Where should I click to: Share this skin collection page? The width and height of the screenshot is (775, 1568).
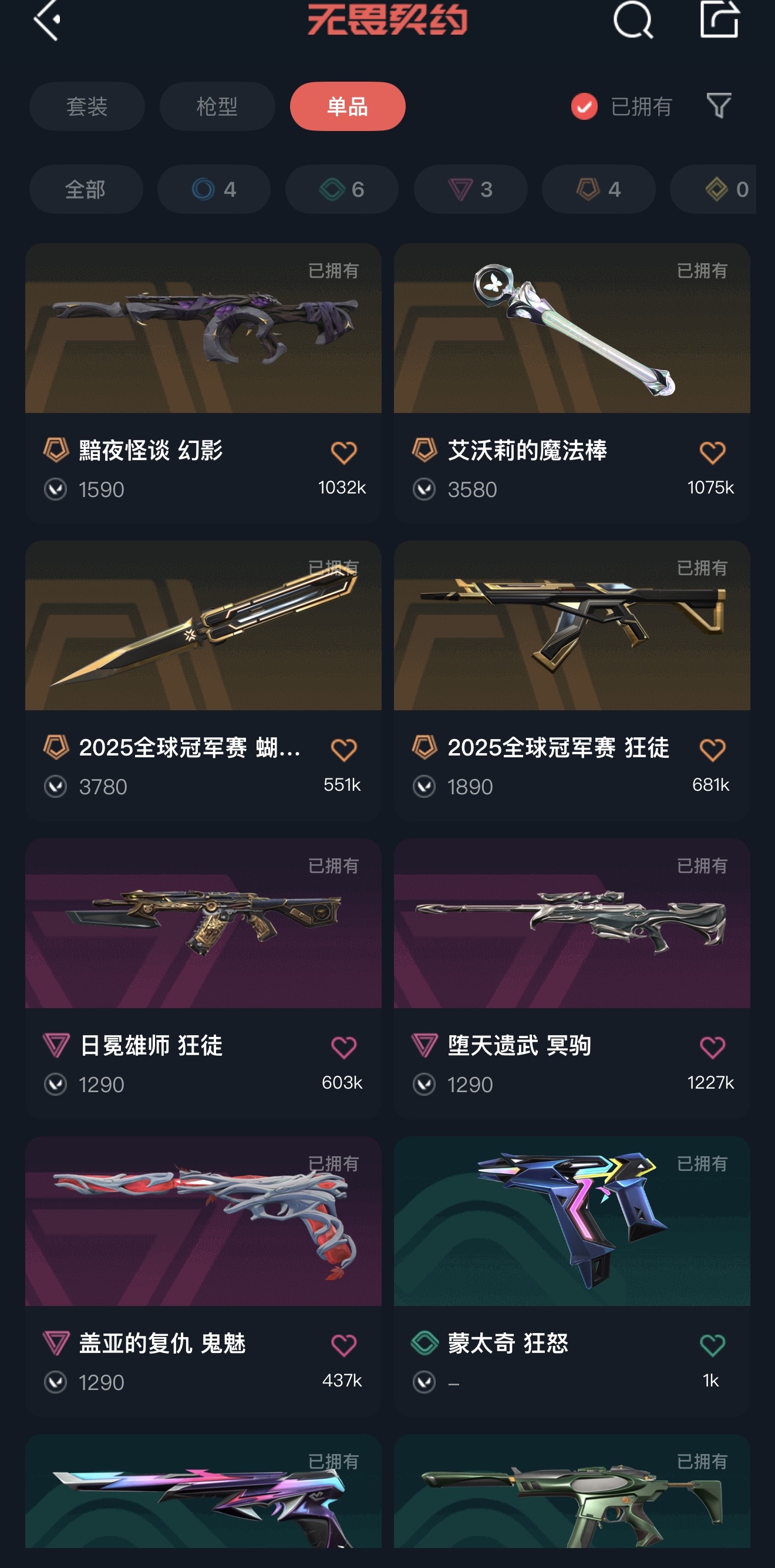pos(720,19)
